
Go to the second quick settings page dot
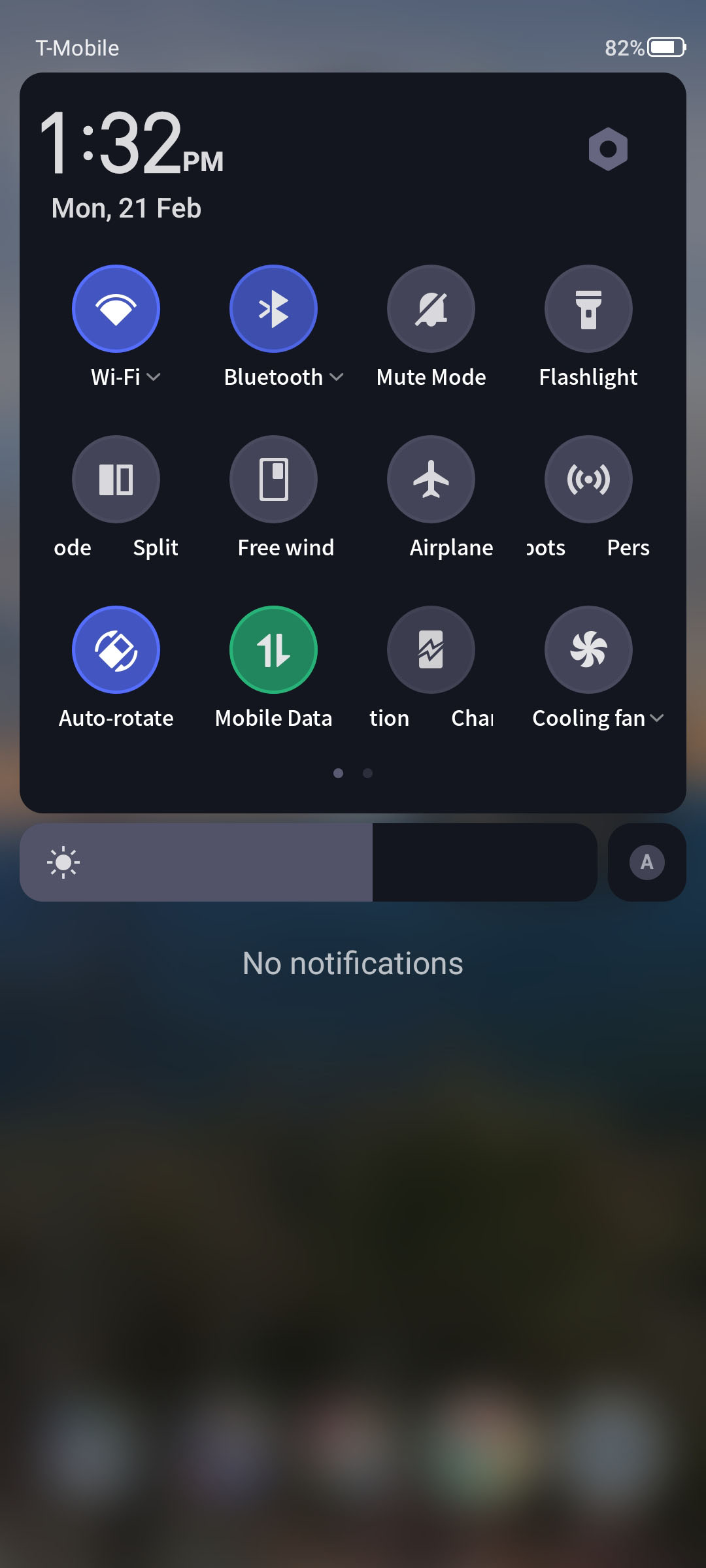368,773
